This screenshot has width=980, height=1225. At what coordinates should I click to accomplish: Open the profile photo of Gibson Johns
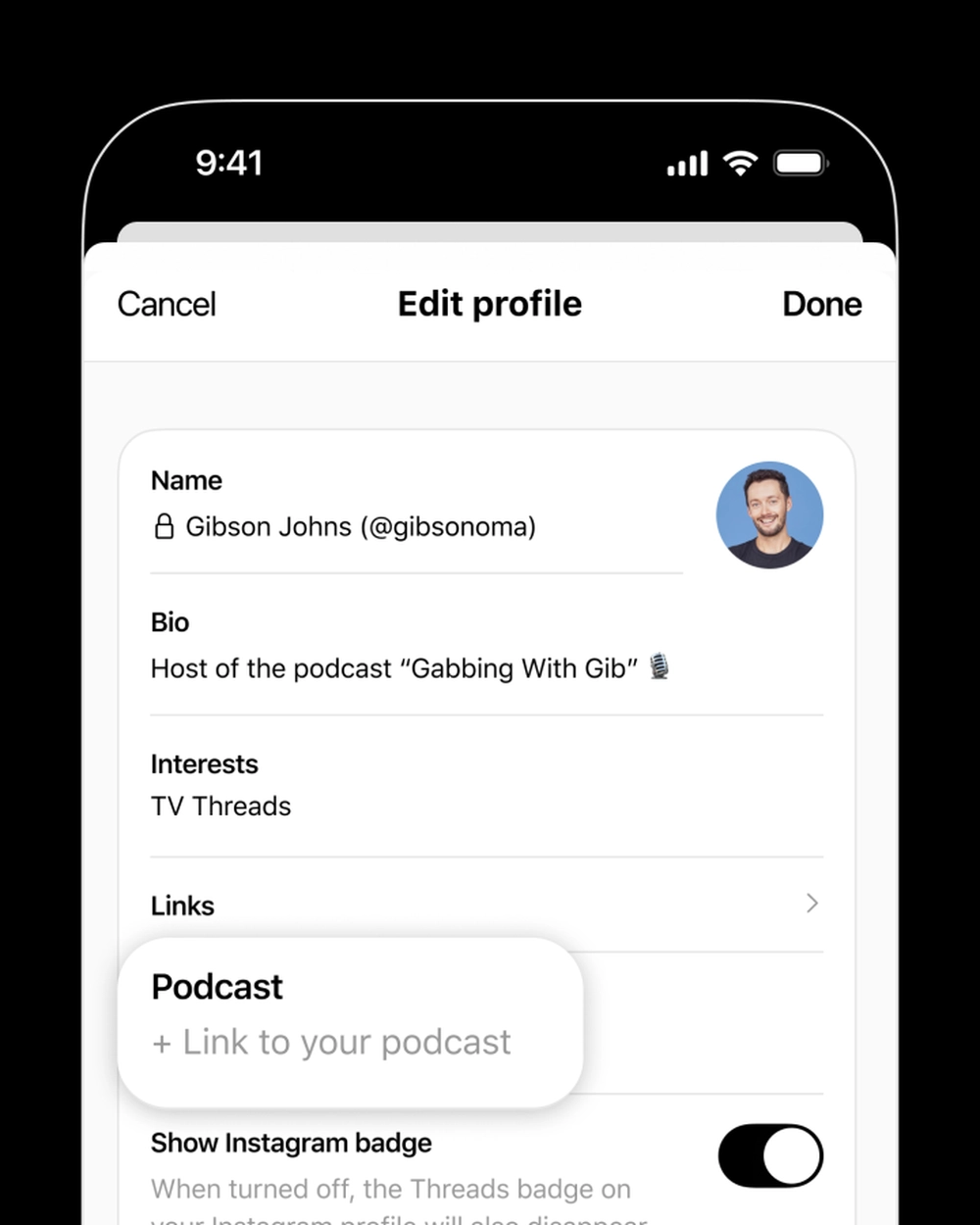[x=770, y=514]
